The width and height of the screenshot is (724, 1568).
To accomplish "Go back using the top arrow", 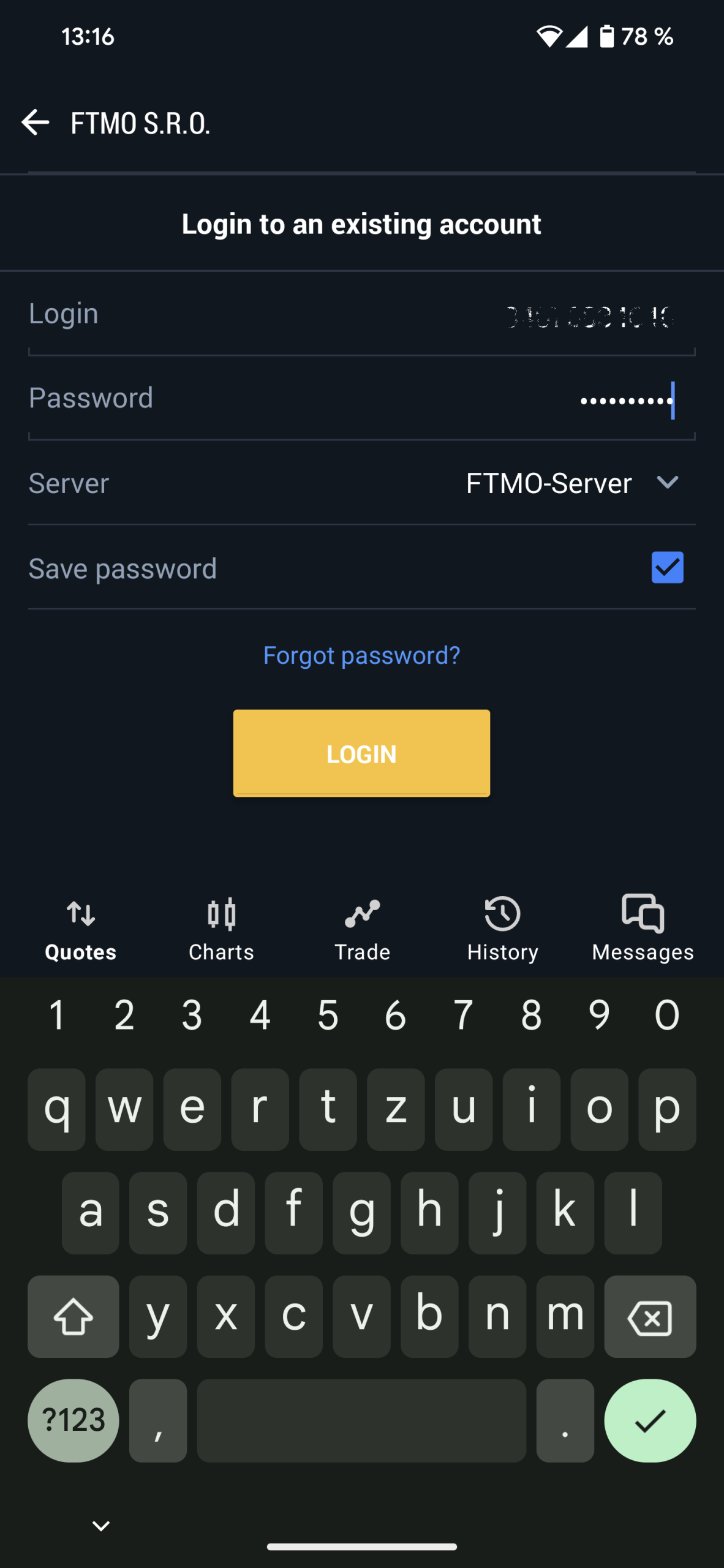I will [x=35, y=123].
